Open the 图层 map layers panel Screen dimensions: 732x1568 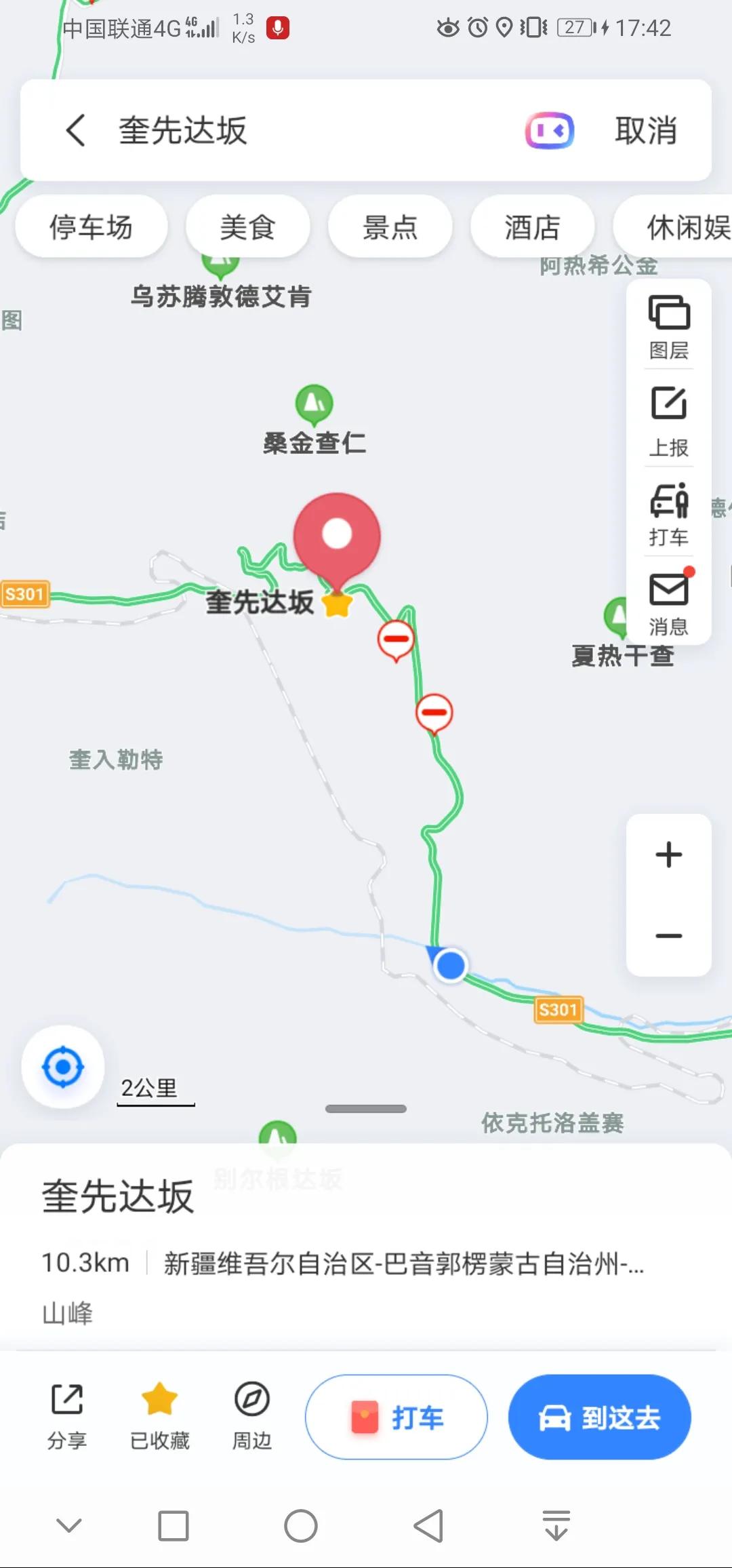point(668,324)
